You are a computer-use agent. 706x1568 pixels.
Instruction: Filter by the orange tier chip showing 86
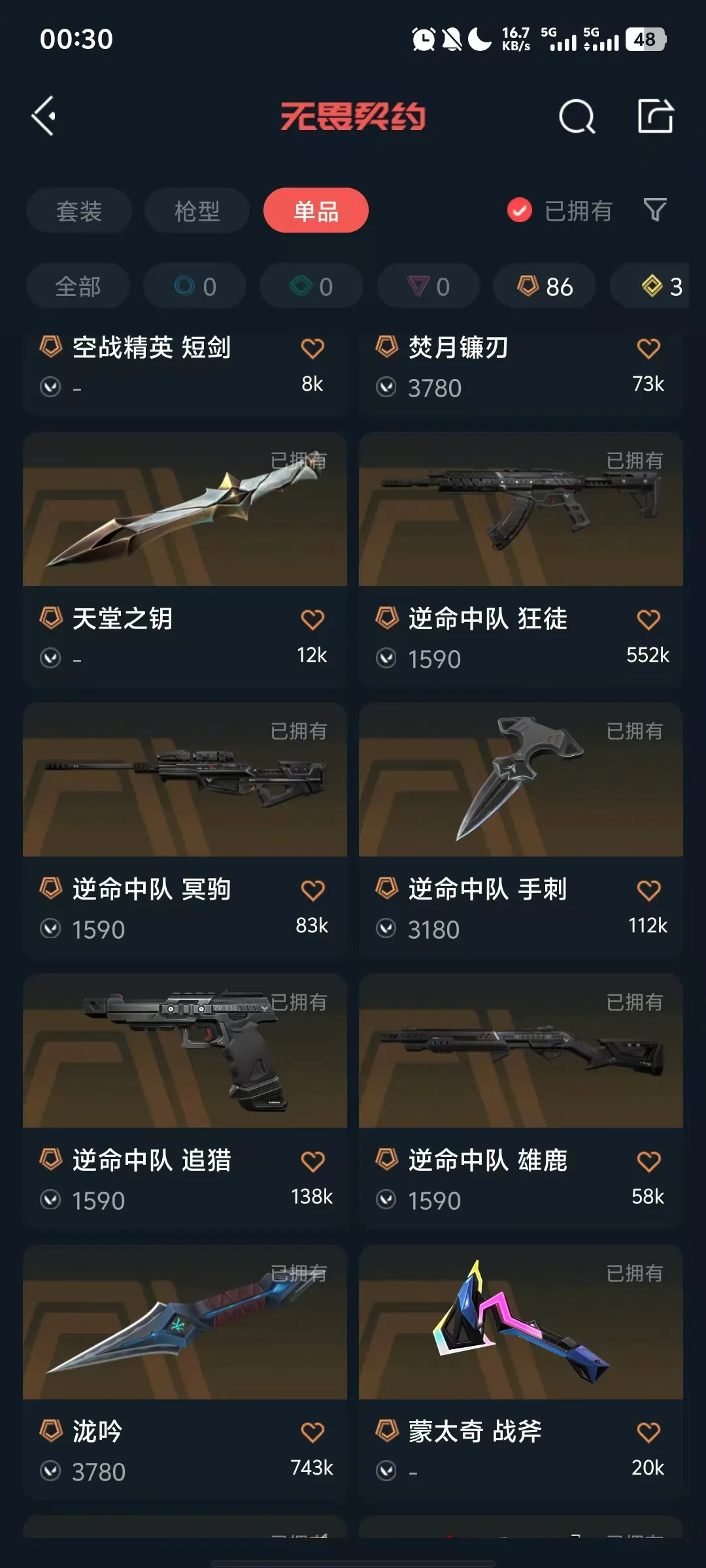(x=545, y=286)
